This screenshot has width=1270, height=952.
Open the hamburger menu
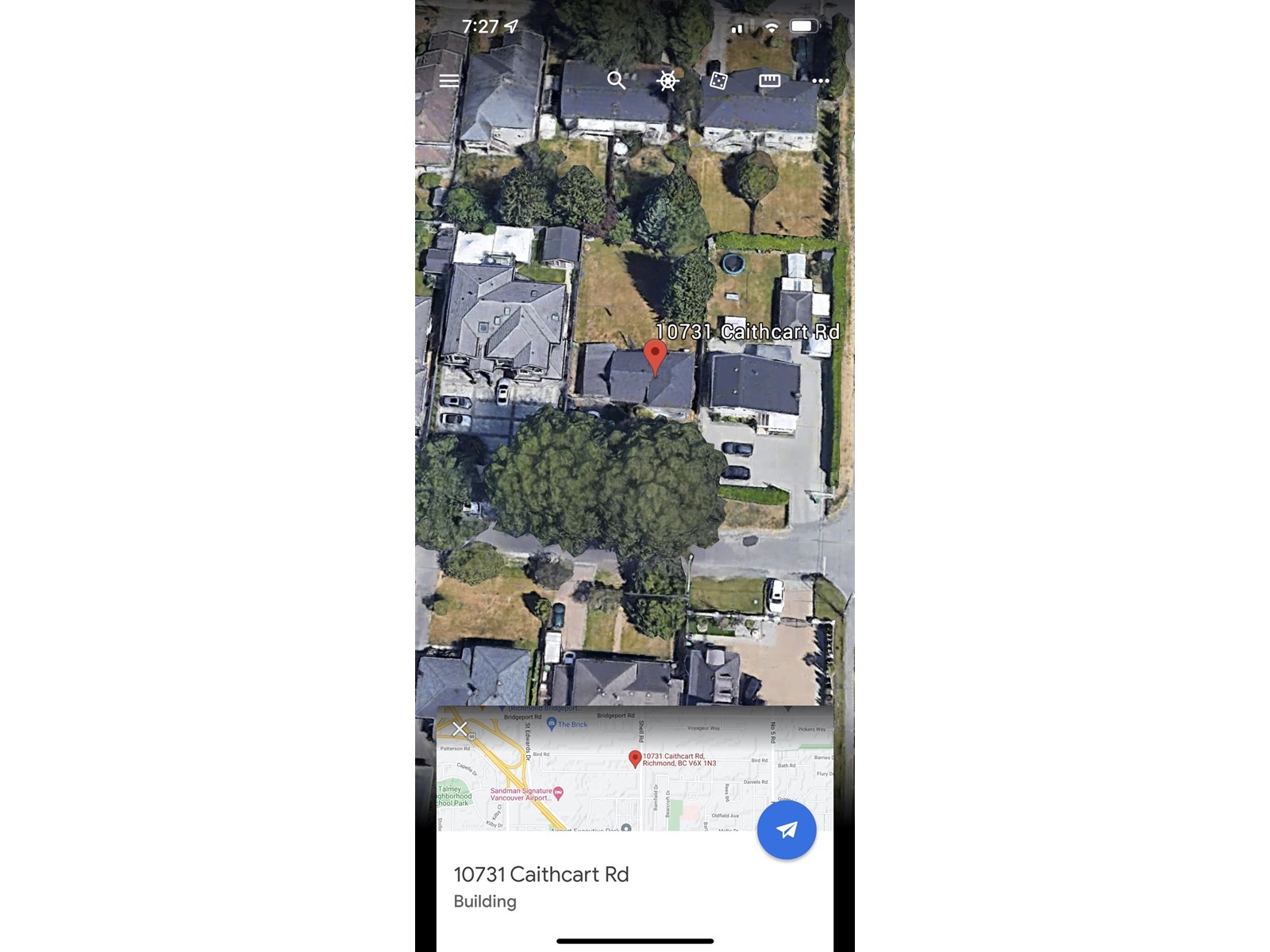click(449, 80)
